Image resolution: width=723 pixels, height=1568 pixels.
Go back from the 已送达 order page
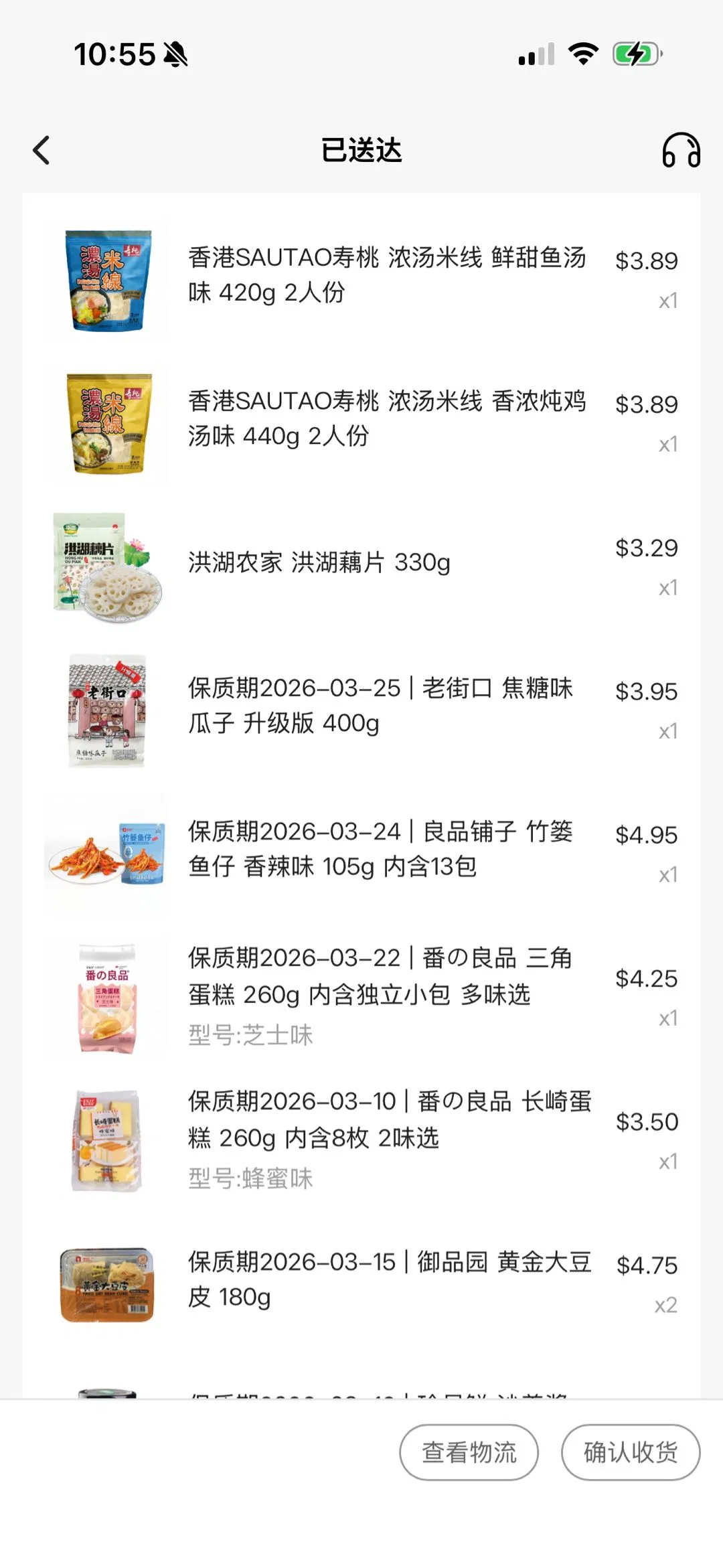(42, 150)
